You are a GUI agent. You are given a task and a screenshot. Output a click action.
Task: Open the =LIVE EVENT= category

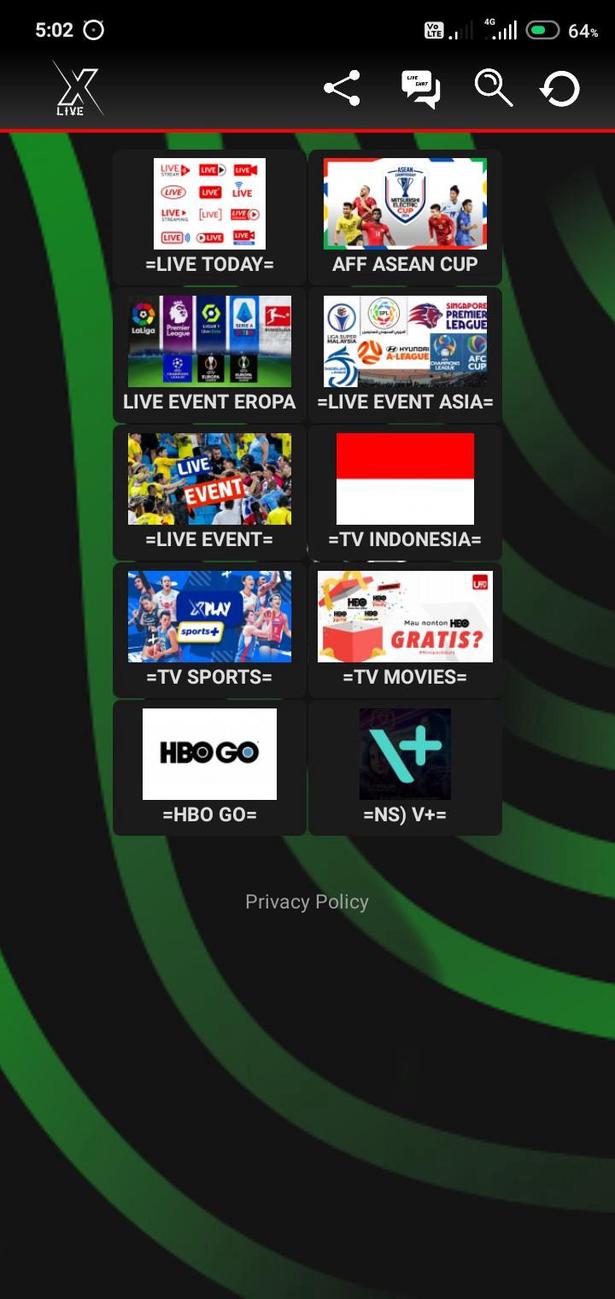click(x=209, y=492)
